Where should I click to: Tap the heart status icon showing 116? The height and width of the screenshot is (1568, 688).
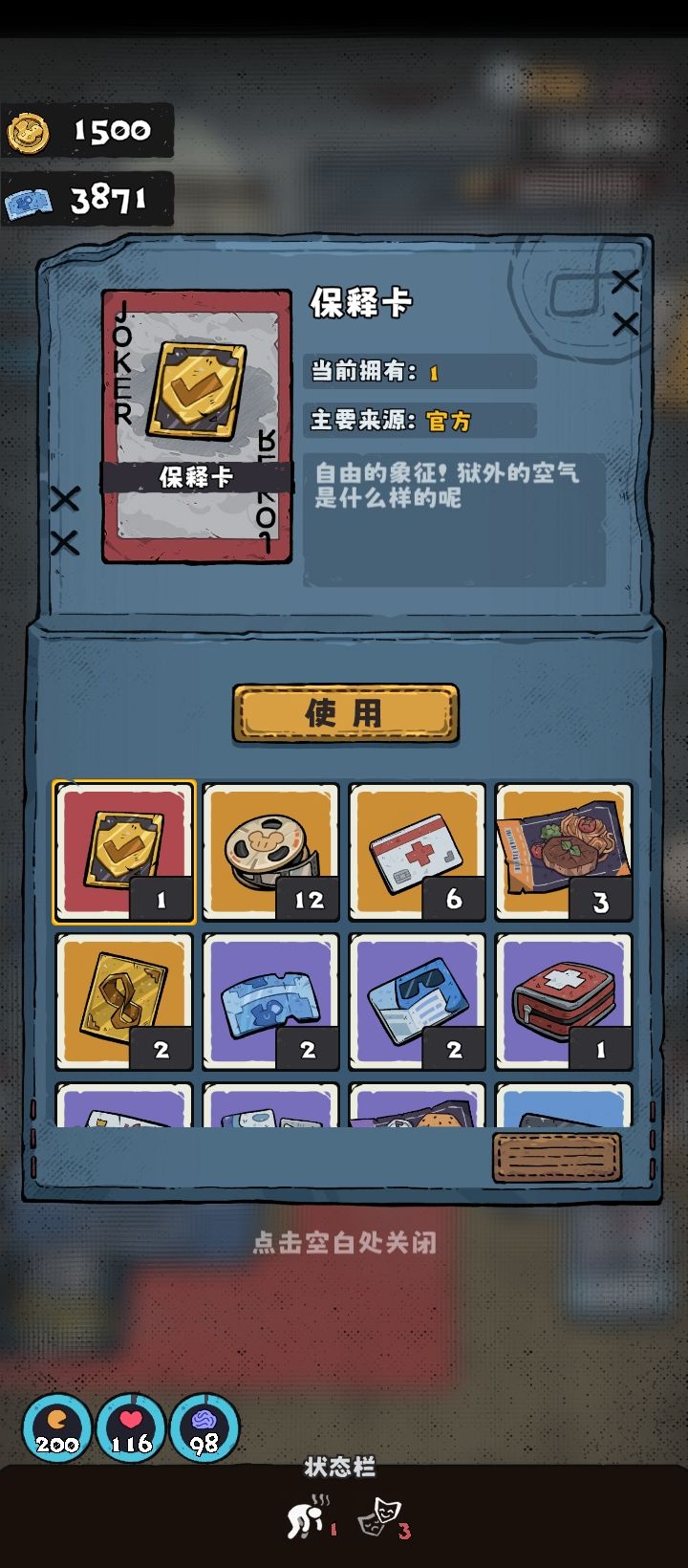pyautogui.click(x=133, y=1429)
